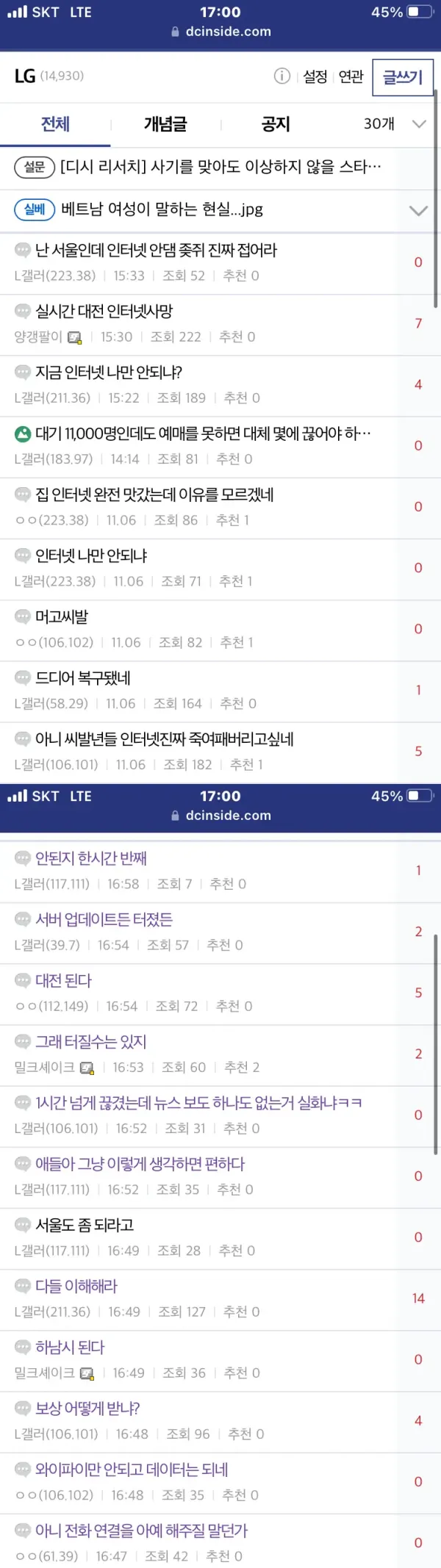Switch to the 개념글 tab
441x1568 pixels.
pyautogui.click(x=165, y=124)
